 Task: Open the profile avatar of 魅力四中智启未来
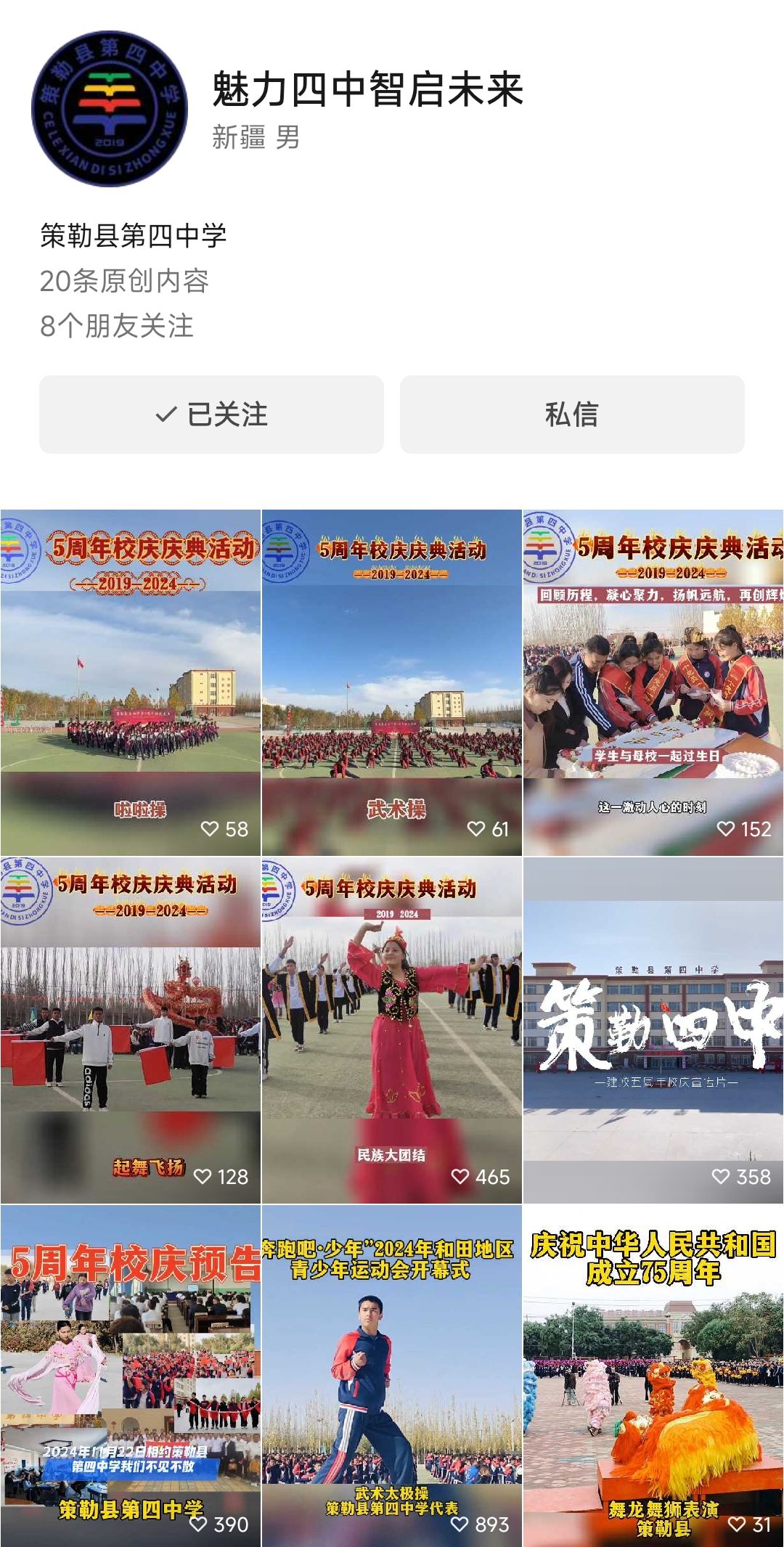(x=110, y=109)
